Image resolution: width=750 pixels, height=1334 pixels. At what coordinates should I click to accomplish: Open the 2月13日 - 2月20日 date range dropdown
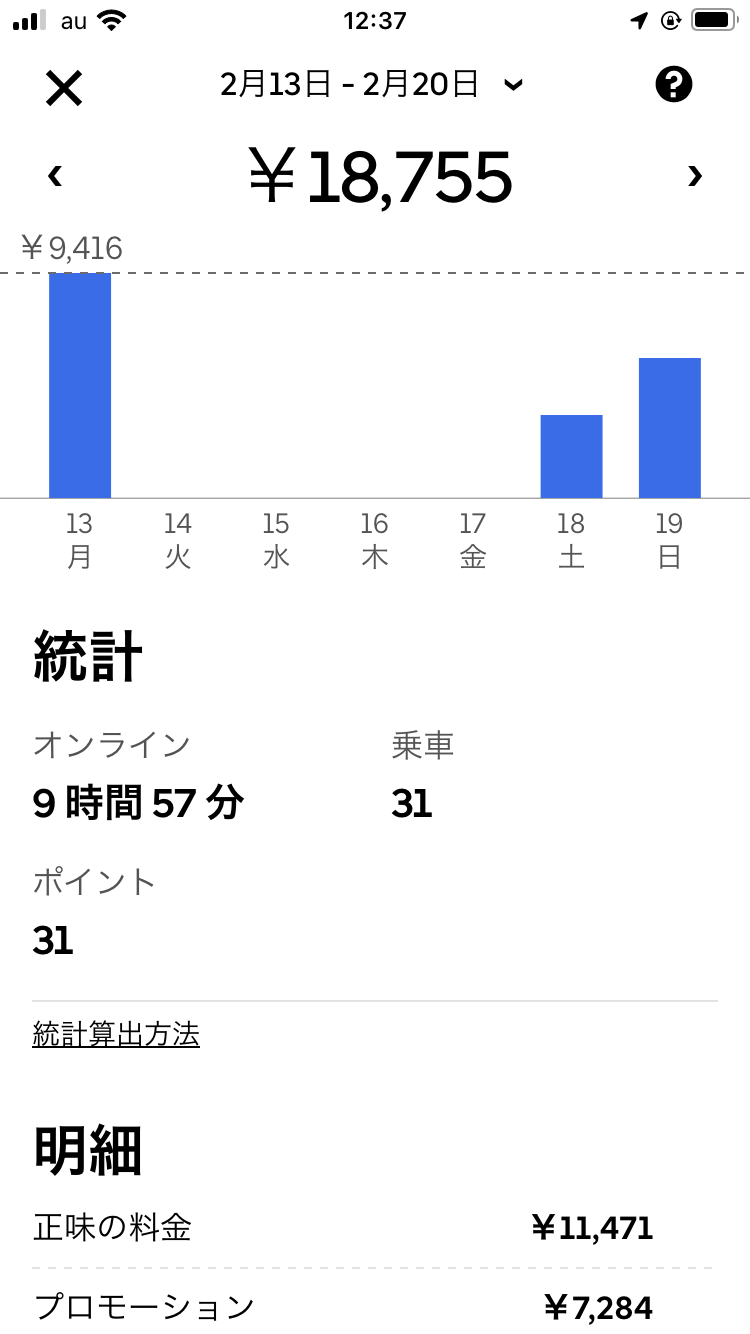tap(371, 85)
